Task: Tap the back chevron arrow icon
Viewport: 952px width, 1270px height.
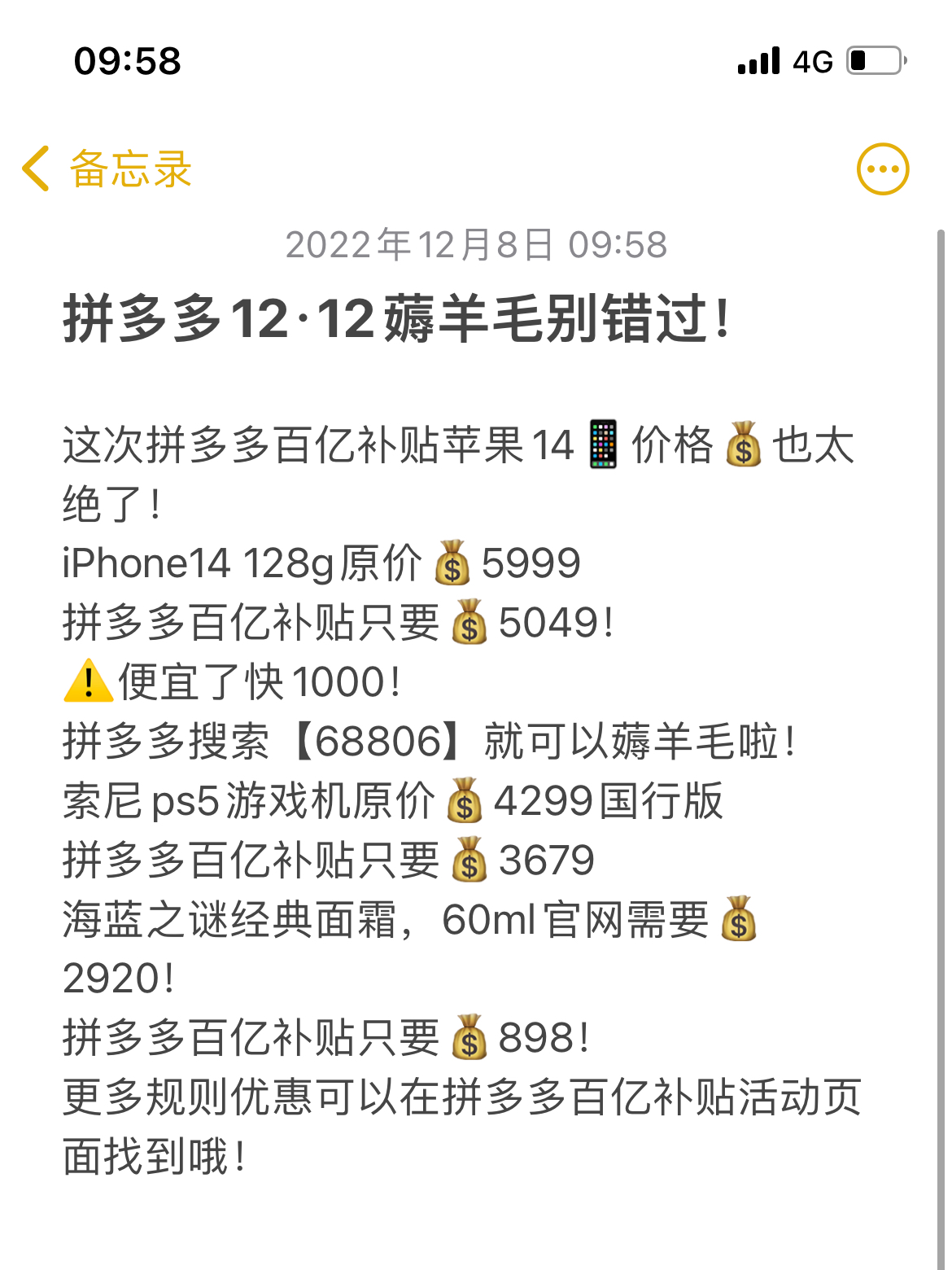Action: 36,169
